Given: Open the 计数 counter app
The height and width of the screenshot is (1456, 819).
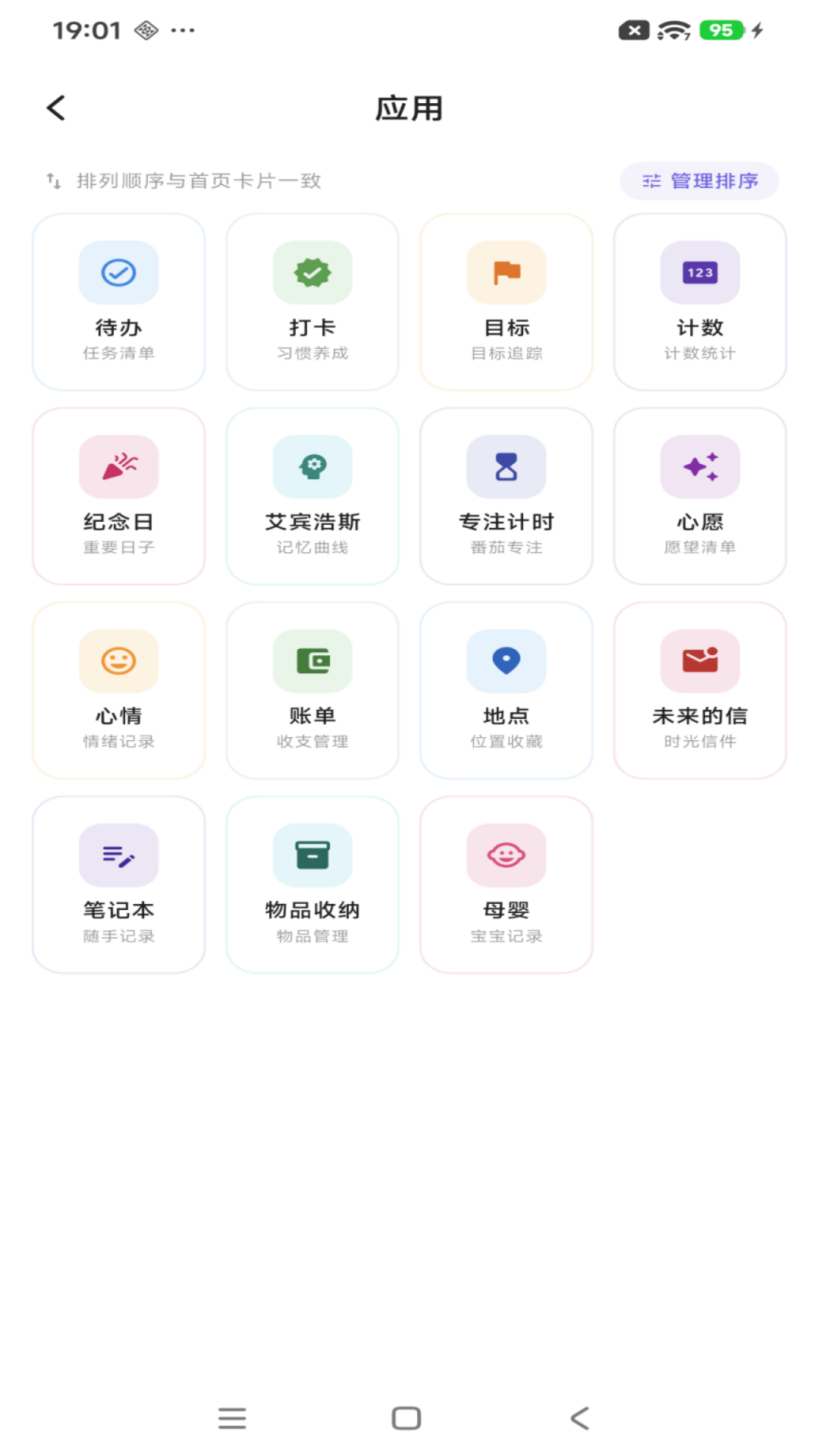Looking at the screenshot, I should point(699,300).
